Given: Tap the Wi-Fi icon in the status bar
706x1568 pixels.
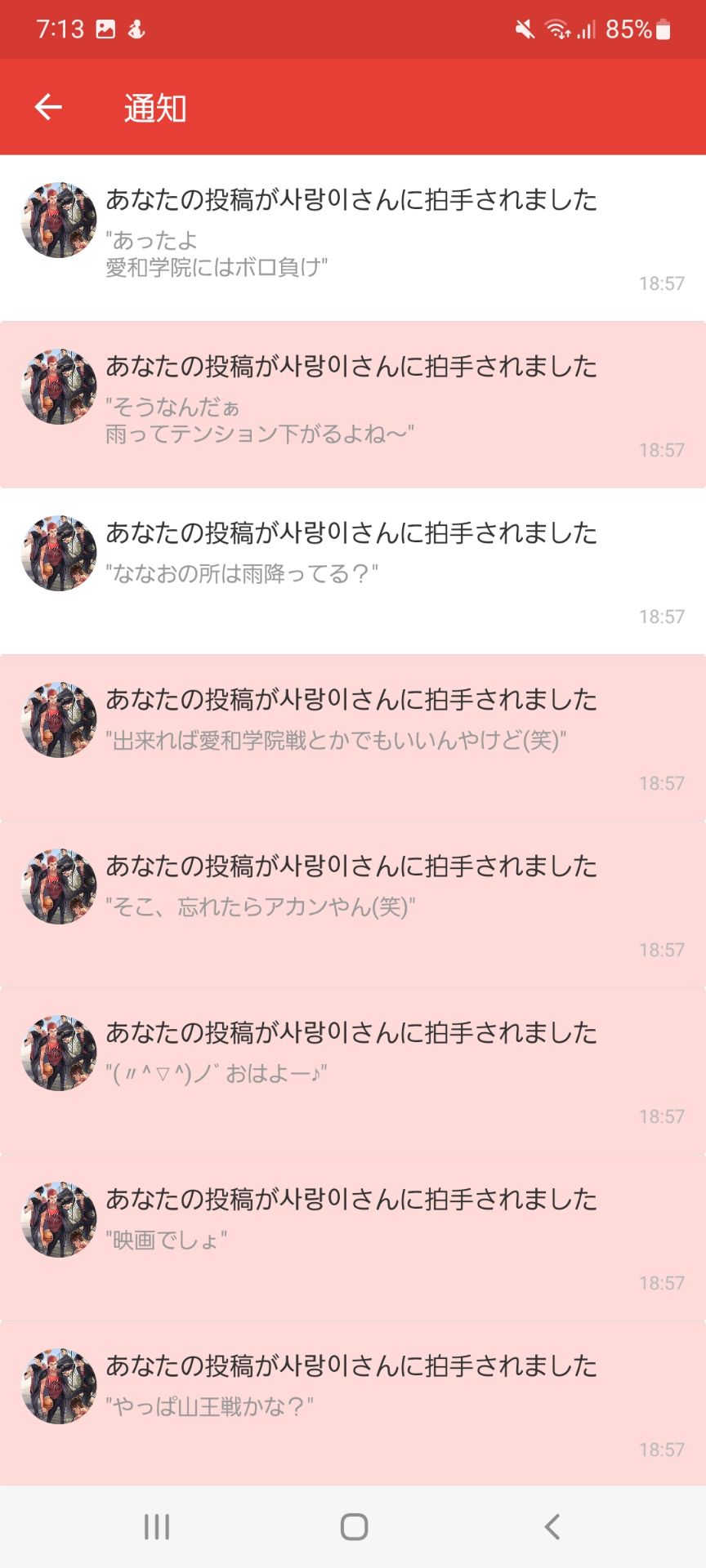Looking at the screenshot, I should coord(559,28).
